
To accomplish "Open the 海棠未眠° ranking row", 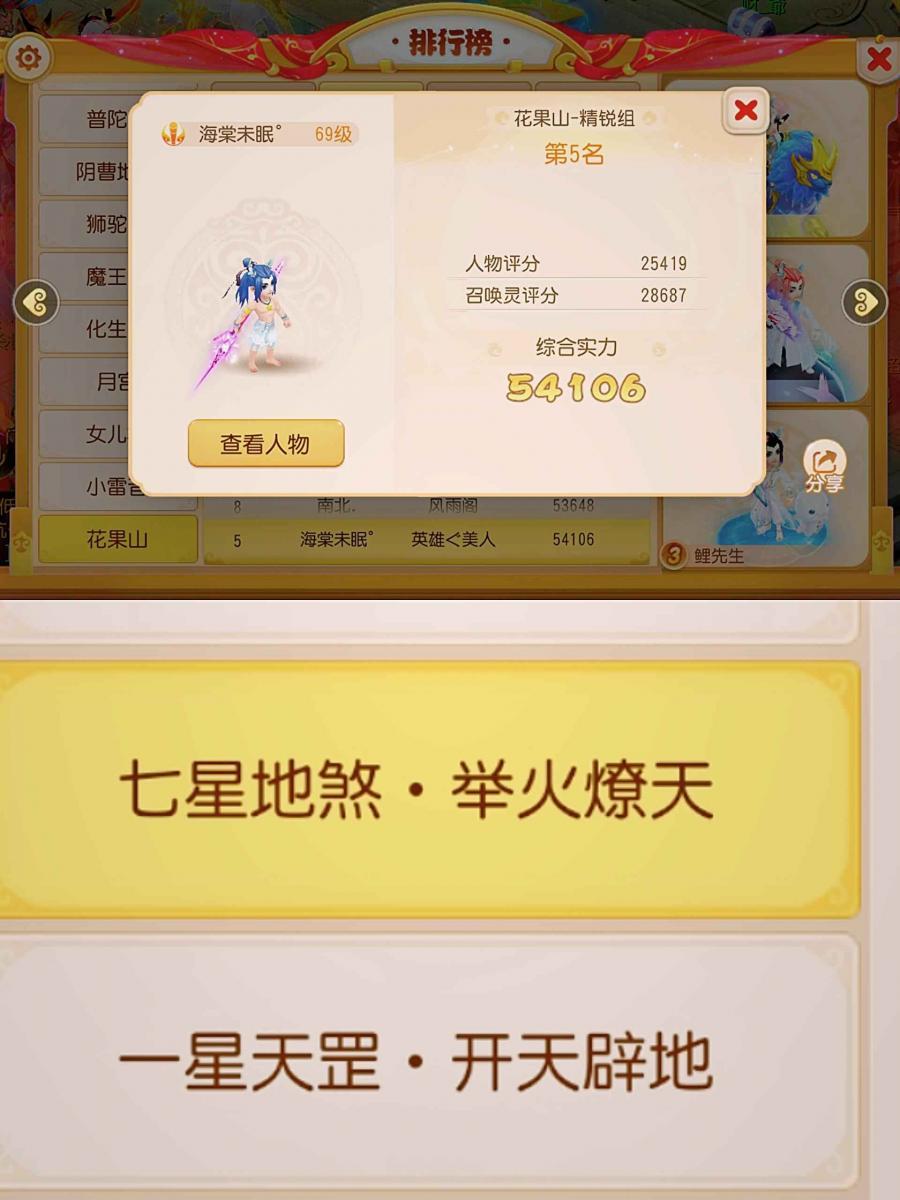I will pyautogui.click(x=427, y=540).
